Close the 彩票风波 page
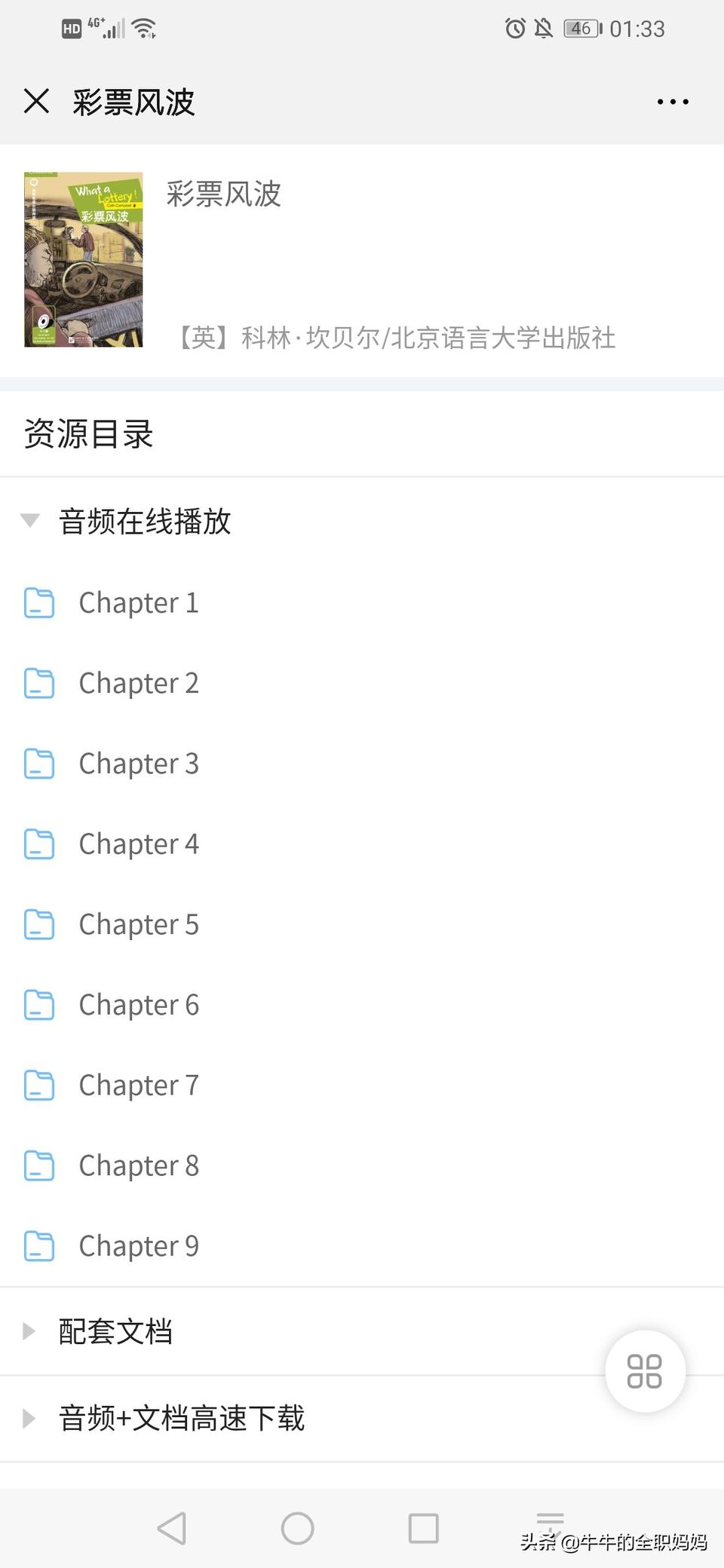Image resolution: width=724 pixels, height=1568 pixels. point(36,101)
